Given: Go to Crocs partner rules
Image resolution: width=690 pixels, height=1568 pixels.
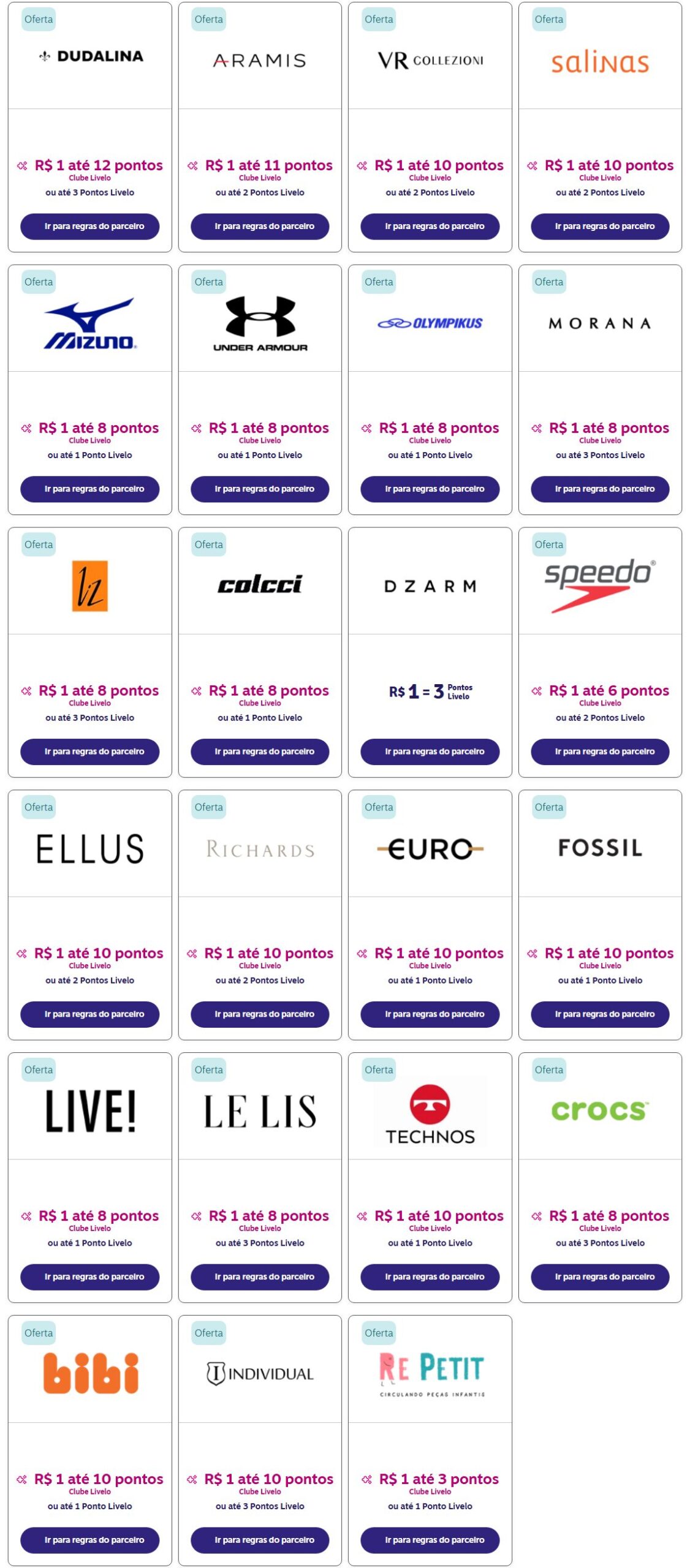Looking at the screenshot, I should pos(600,1277).
